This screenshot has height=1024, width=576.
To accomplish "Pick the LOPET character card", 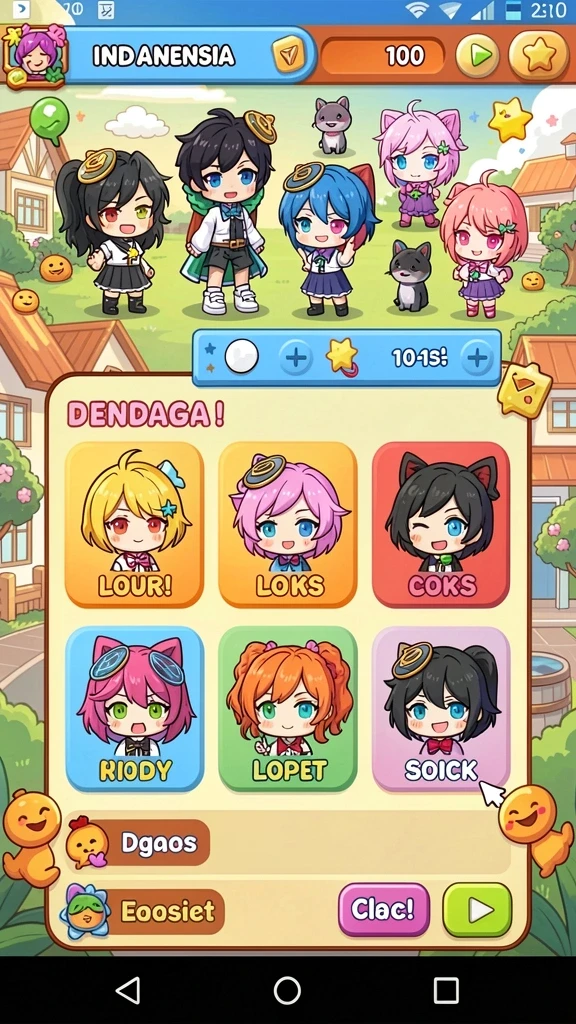I will coord(288,709).
